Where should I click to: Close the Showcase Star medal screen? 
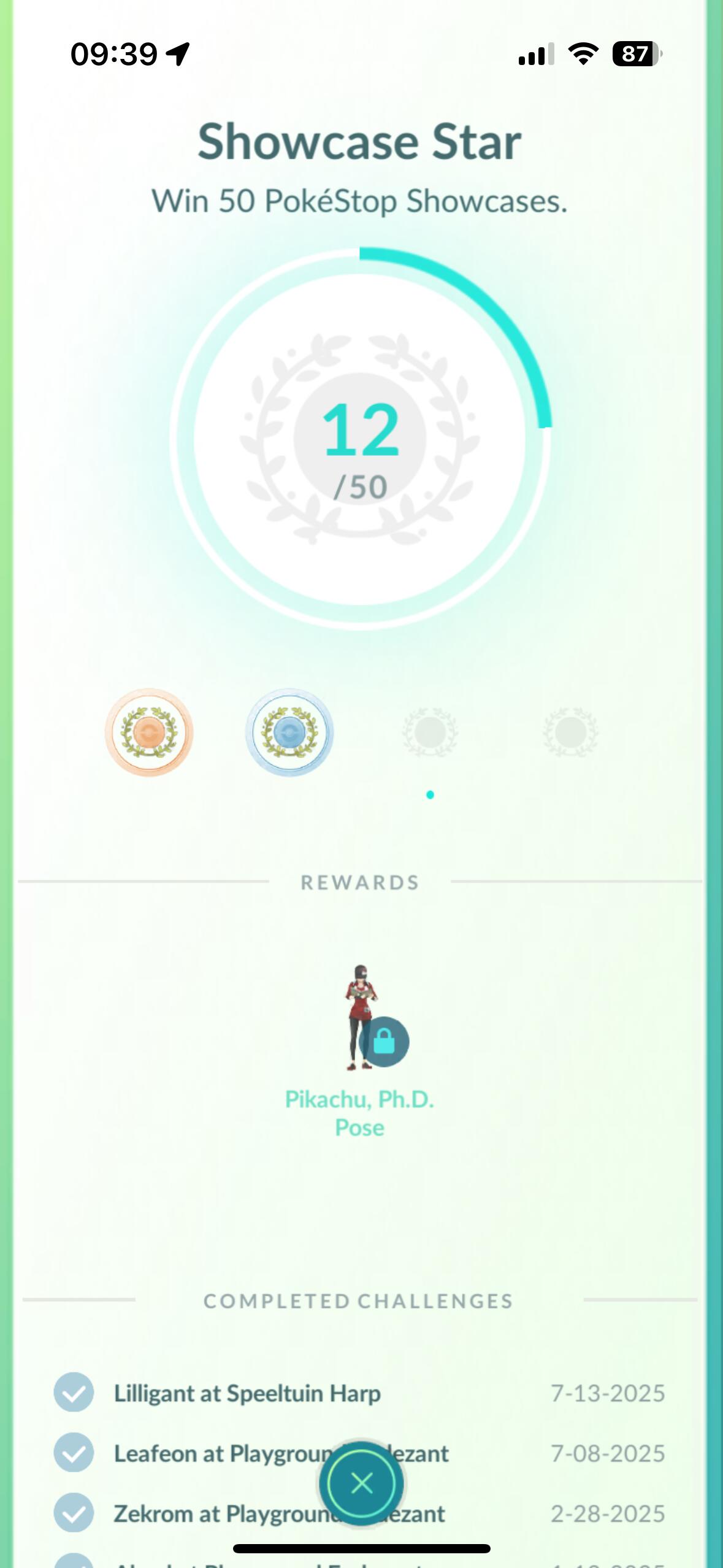click(x=361, y=1483)
